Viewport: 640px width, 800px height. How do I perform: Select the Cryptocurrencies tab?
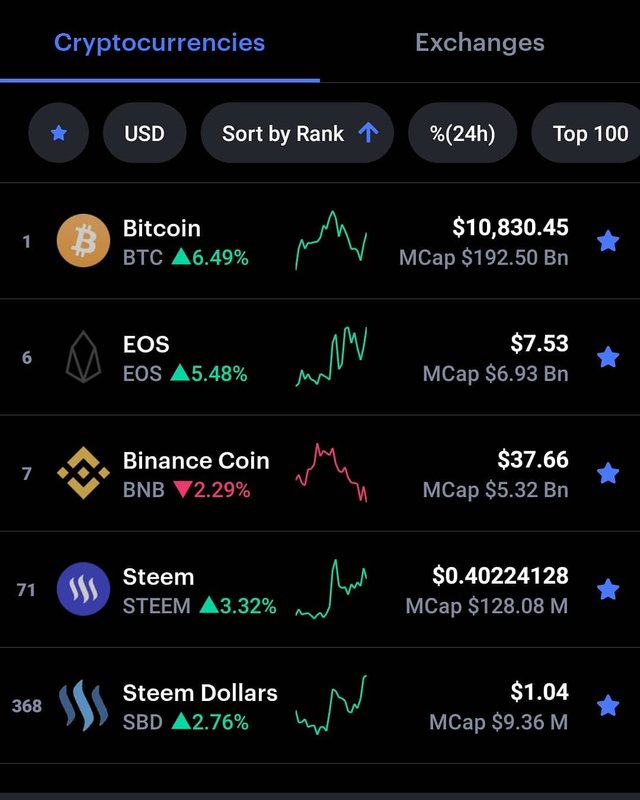click(x=159, y=43)
